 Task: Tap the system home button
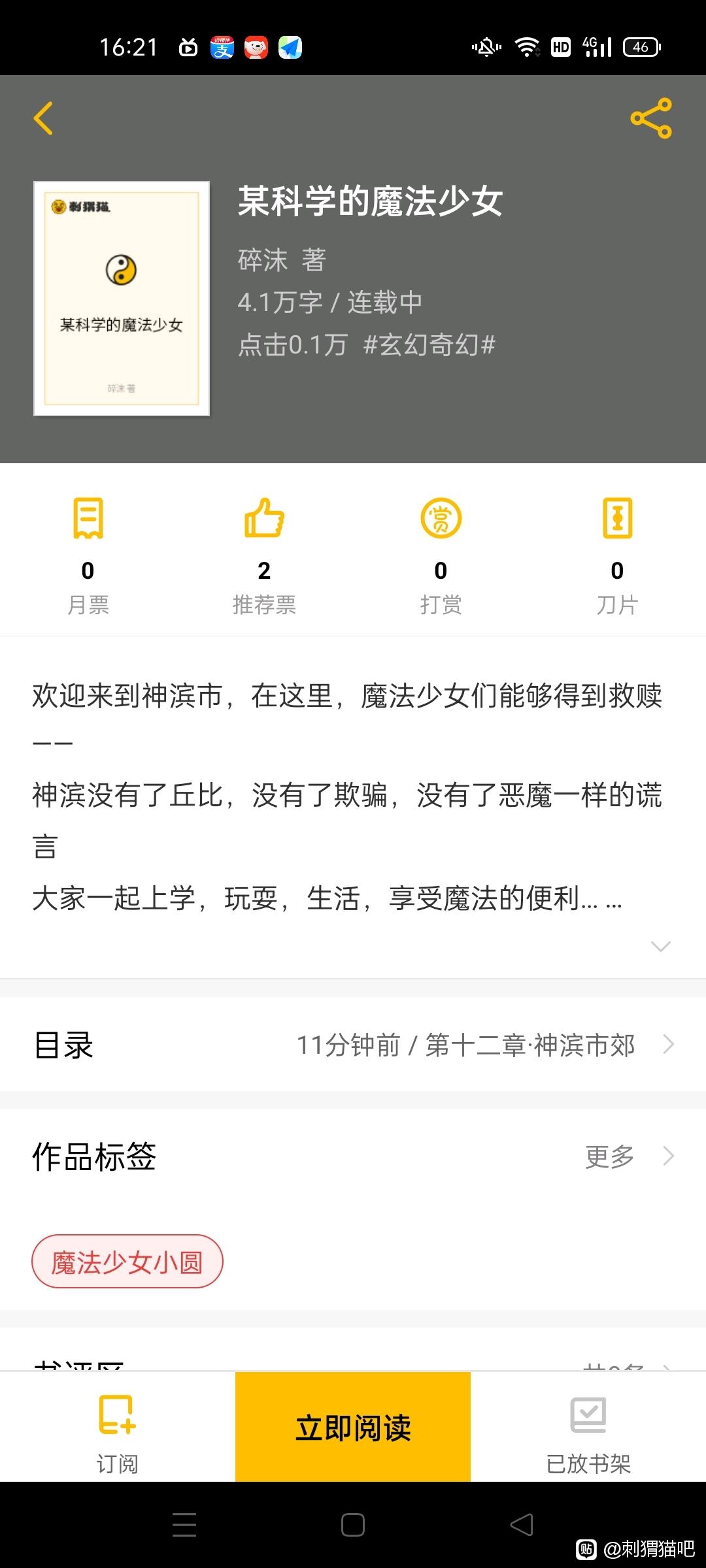(353, 1525)
